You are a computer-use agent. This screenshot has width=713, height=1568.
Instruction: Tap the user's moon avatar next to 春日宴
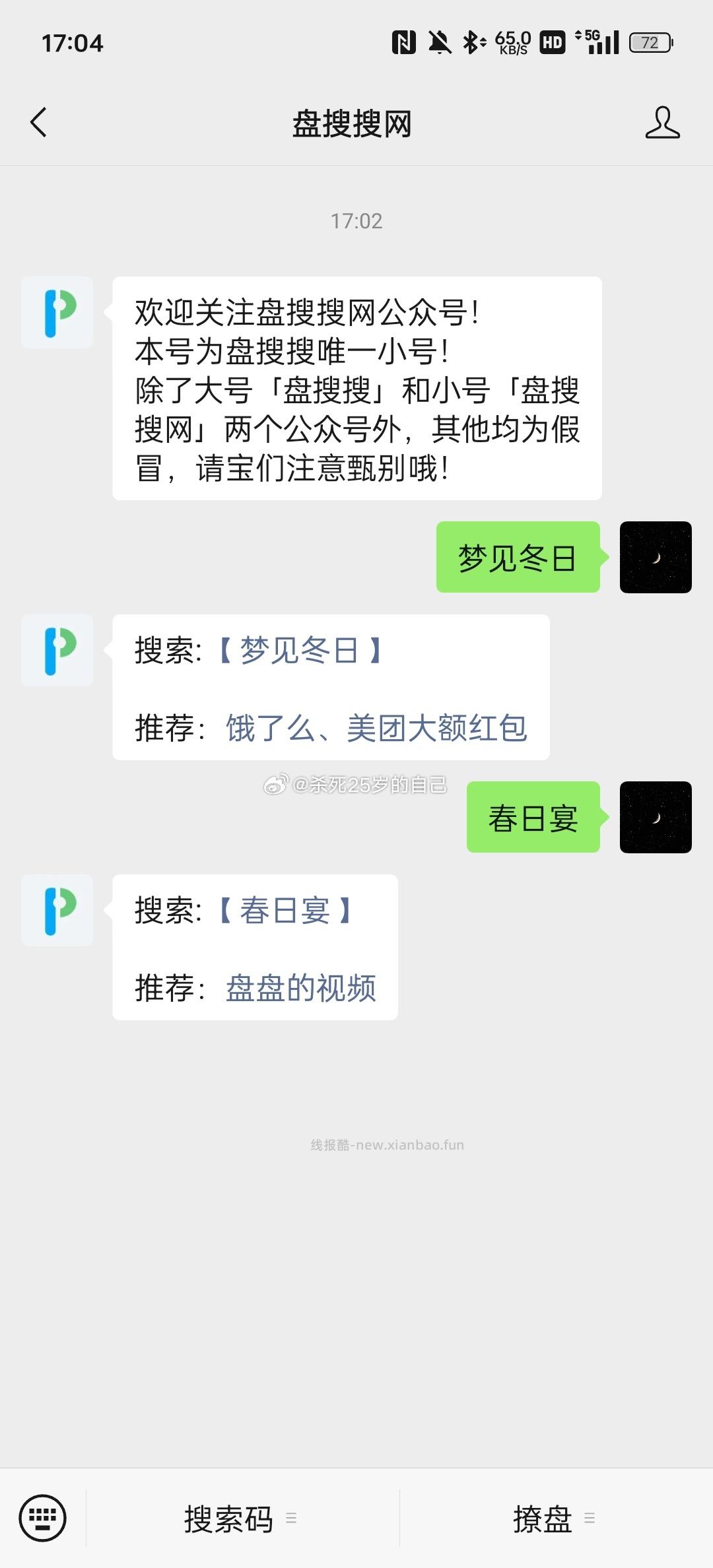tap(656, 817)
